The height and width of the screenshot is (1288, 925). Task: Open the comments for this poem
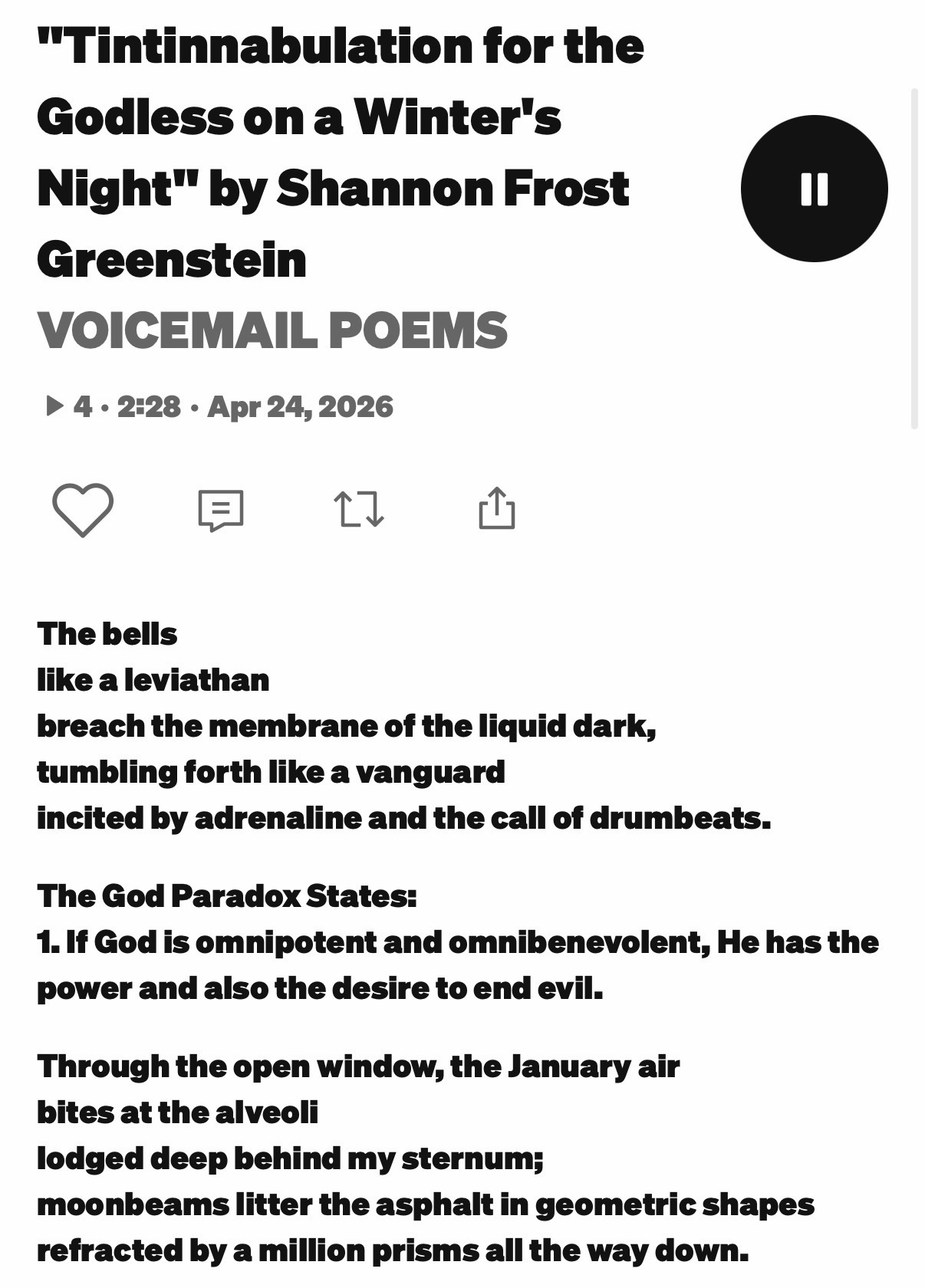pyautogui.click(x=221, y=510)
